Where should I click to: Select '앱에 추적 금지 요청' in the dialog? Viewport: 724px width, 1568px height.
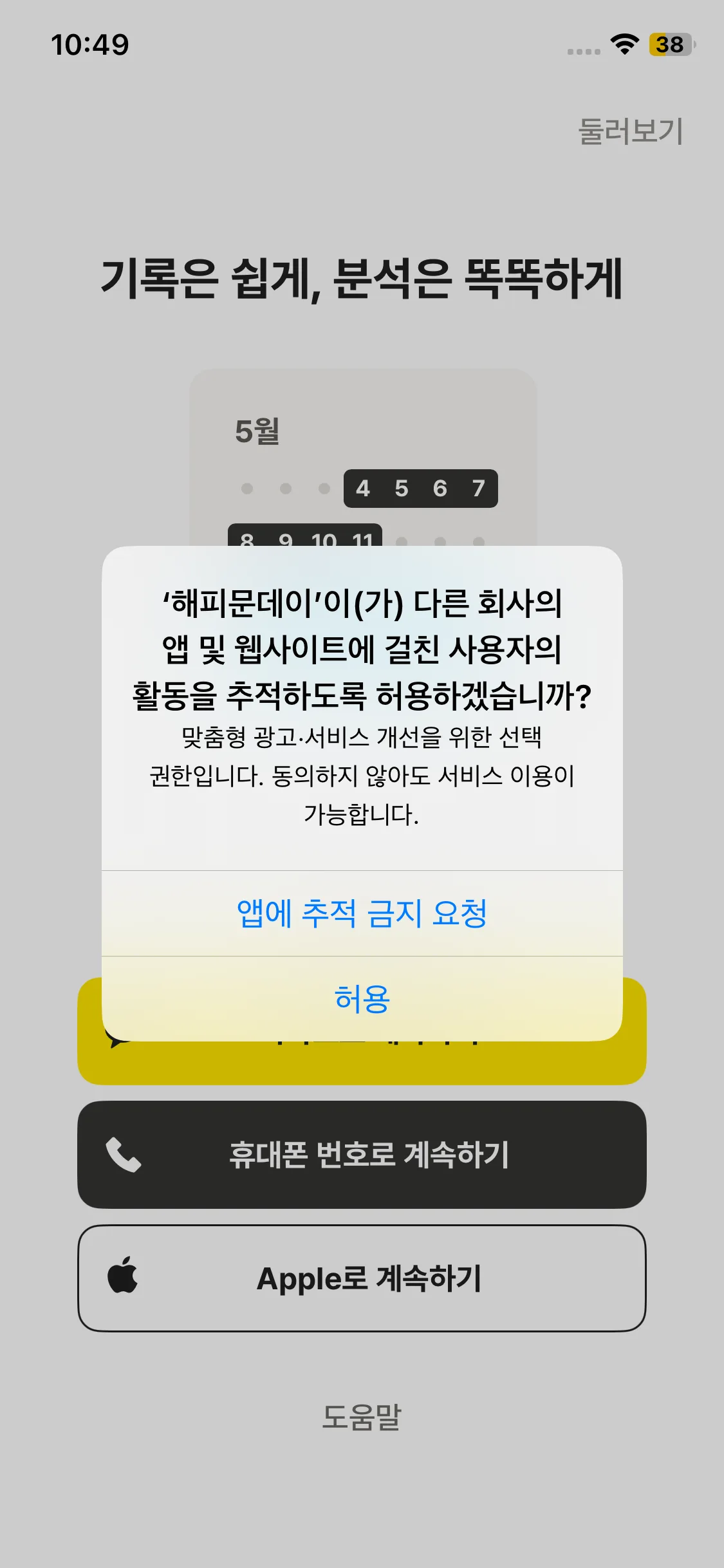pos(362,913)
